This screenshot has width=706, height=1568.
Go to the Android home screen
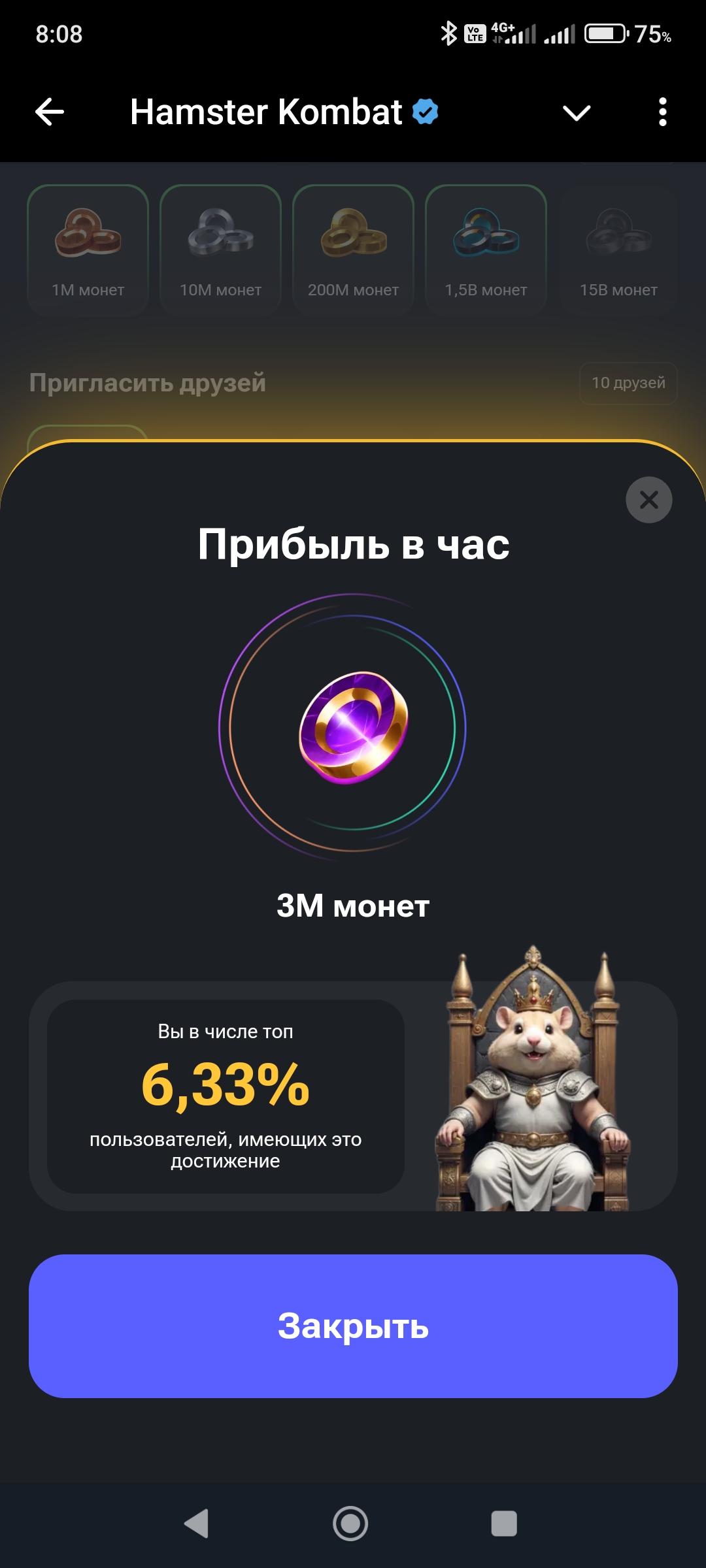click(350, 1523)
